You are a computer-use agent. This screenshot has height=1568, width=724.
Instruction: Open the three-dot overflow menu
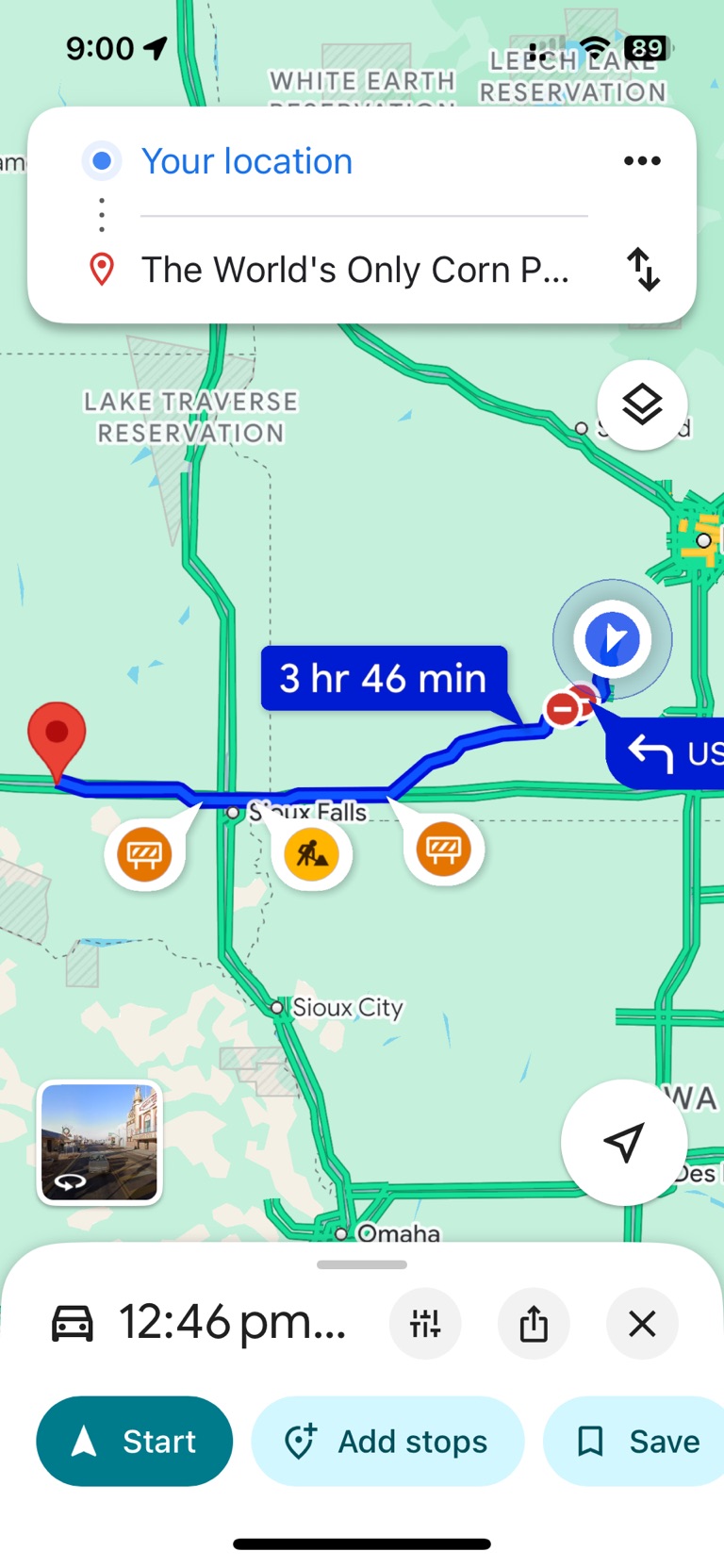[642, 161]
